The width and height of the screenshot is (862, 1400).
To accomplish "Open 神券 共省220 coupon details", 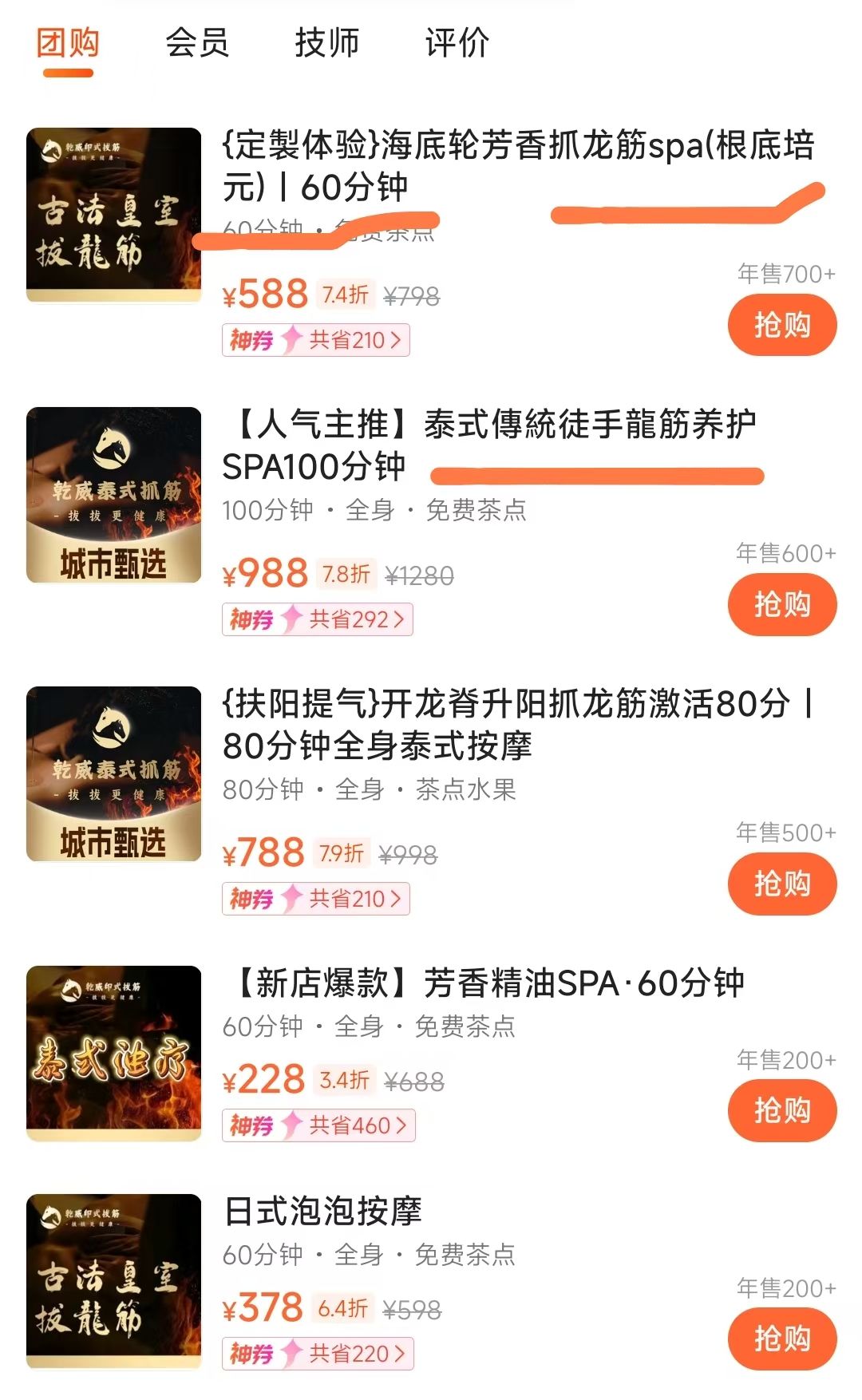I will point(318,1354).
